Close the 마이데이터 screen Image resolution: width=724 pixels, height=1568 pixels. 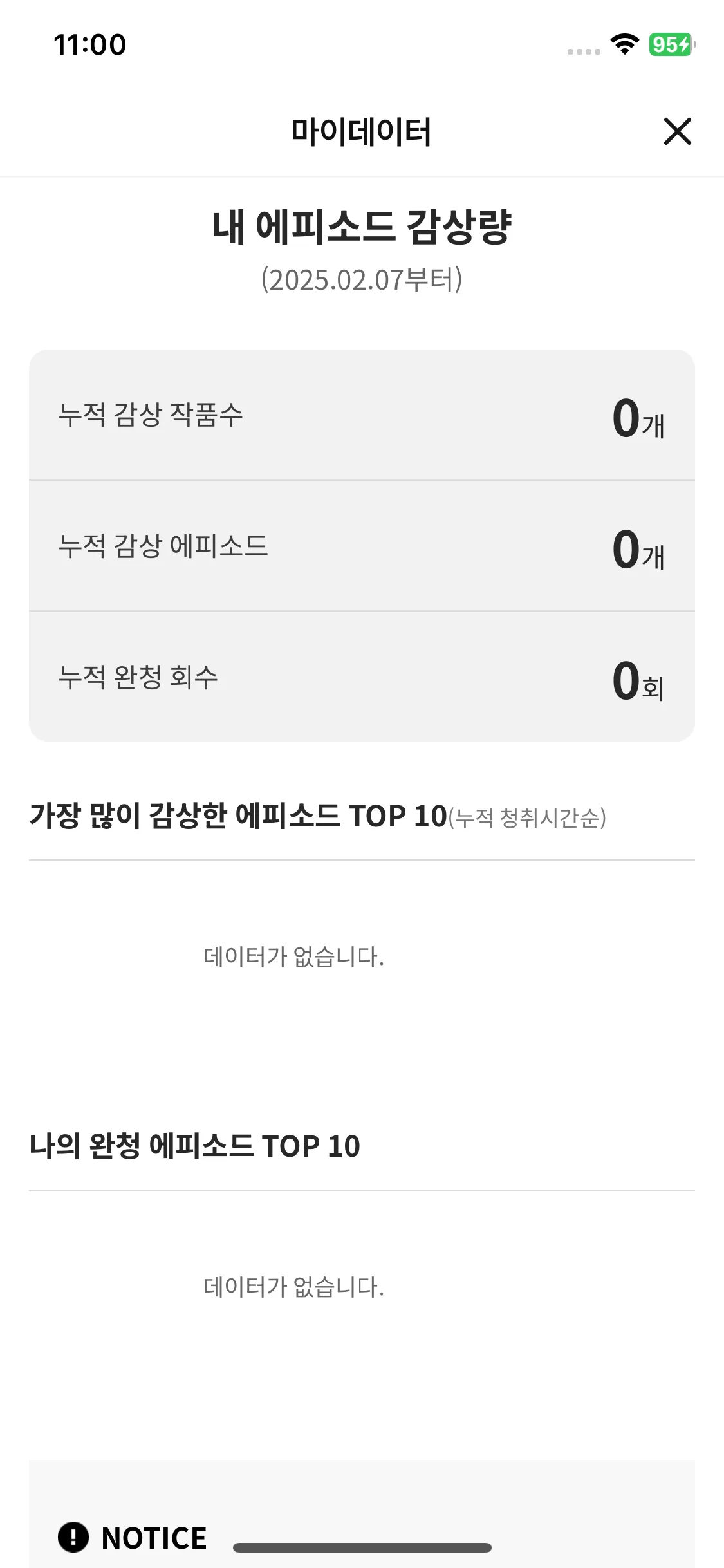(677, 131)
